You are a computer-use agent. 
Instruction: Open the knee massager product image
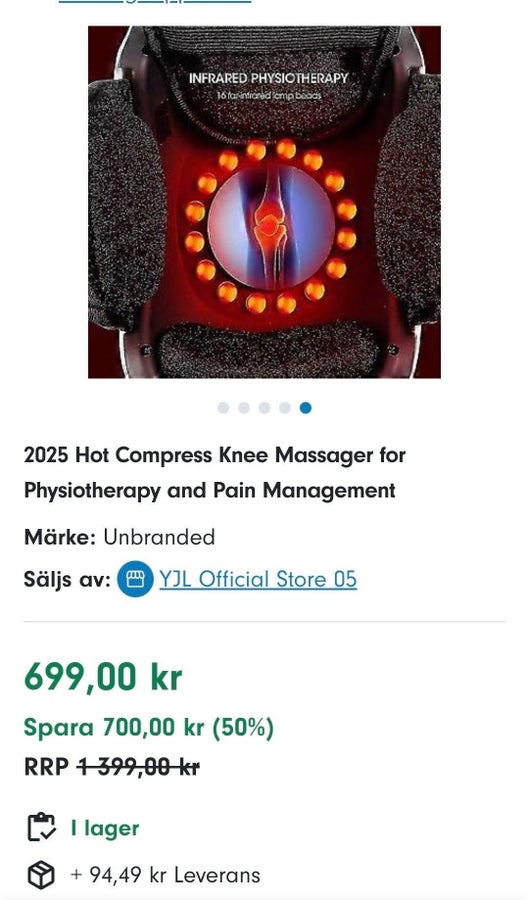264,202
